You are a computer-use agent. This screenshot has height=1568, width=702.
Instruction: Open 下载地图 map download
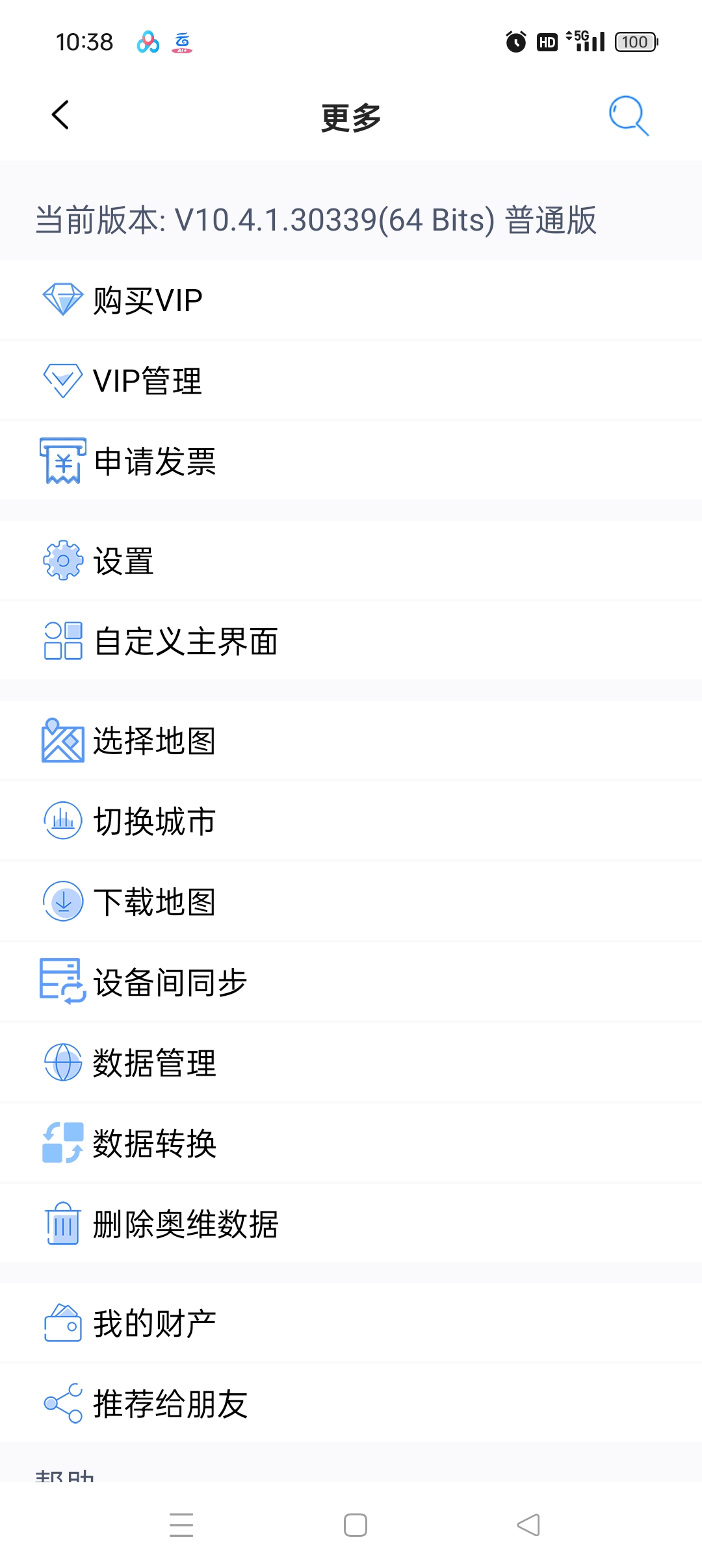tap(155, 902)
